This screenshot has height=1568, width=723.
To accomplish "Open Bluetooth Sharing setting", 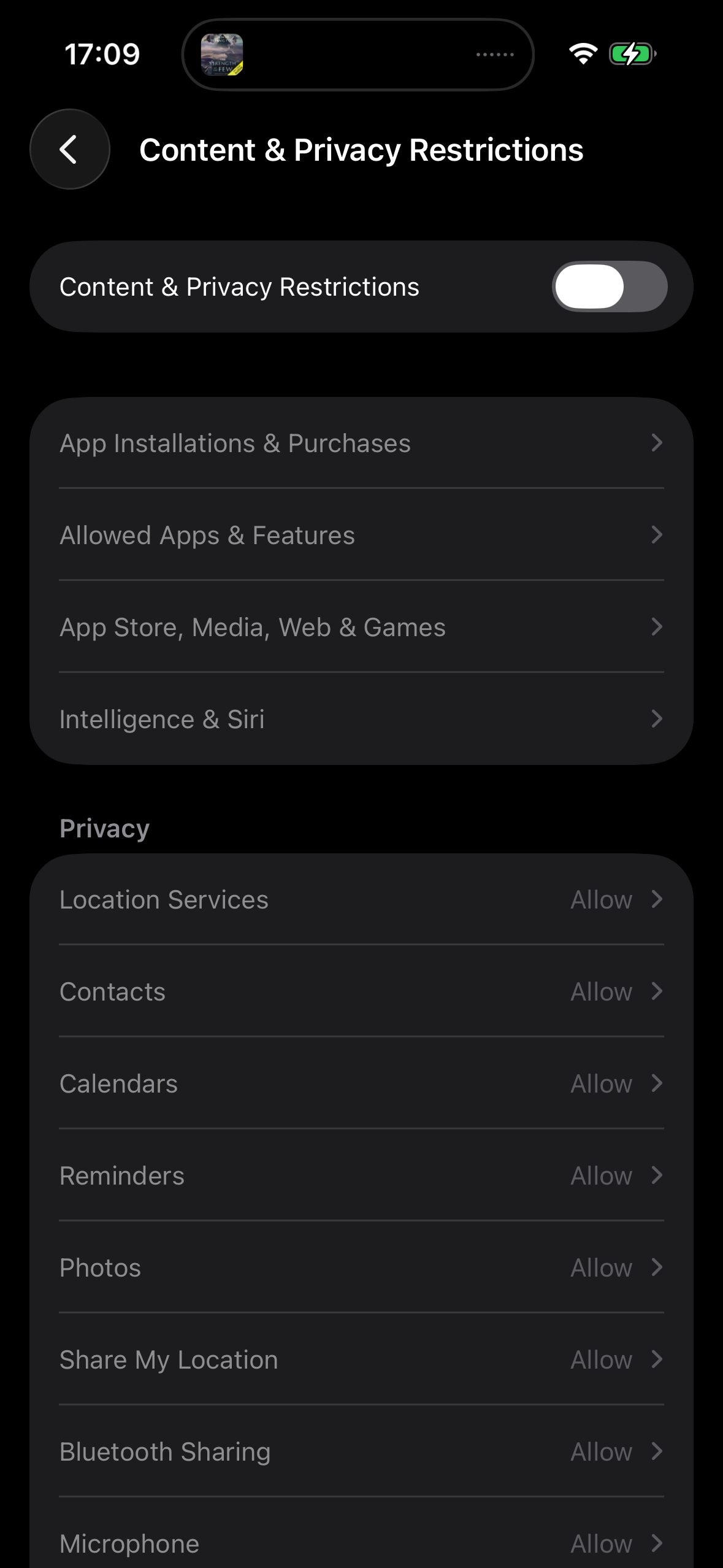I will click(x=361, y=1451).
